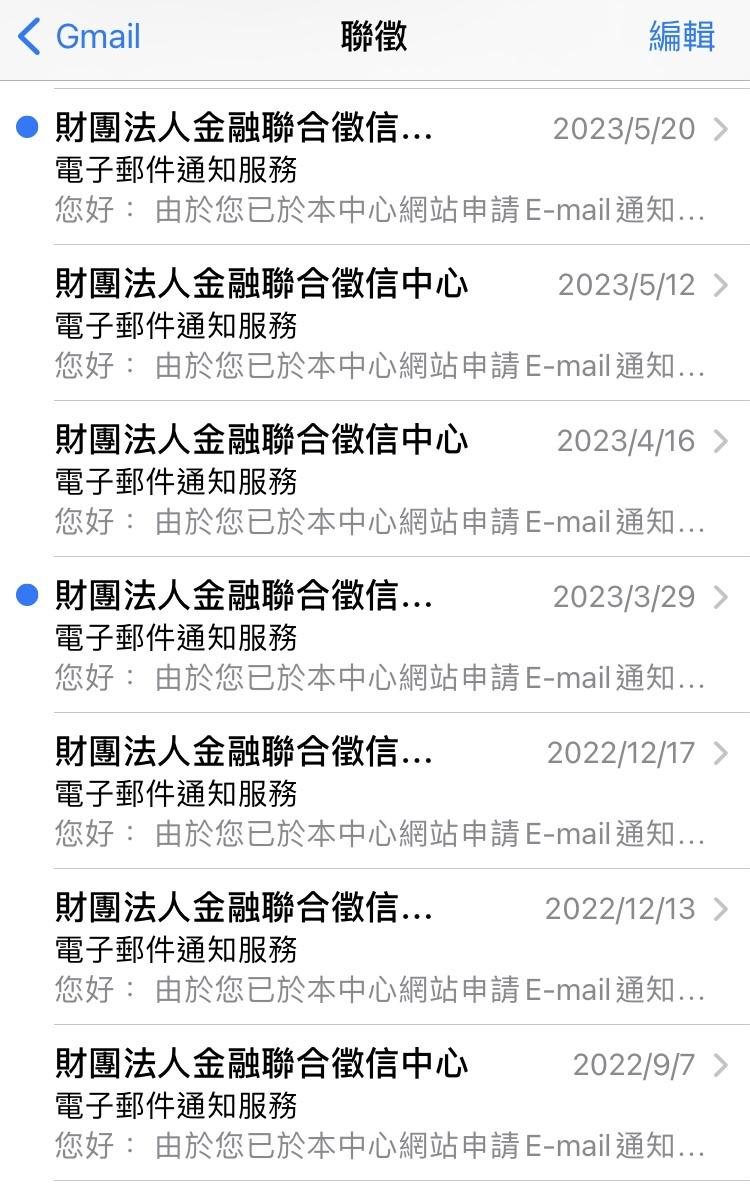Viewport: 750px width, 1185px height.
Task: View the email received on 2023/4/16
Action: pyautogui.click(x=380, y=480)
